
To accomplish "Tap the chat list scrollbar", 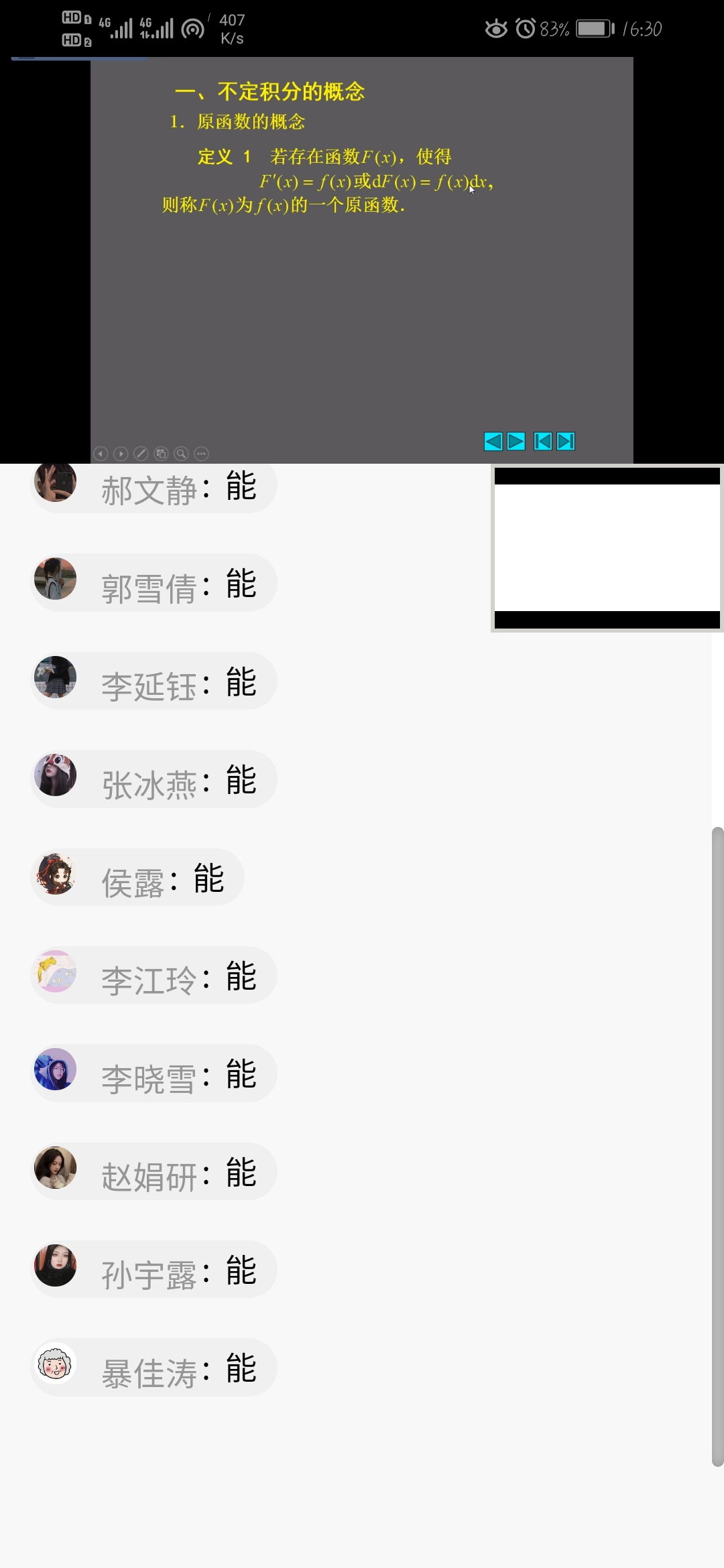I will 717,1146.
